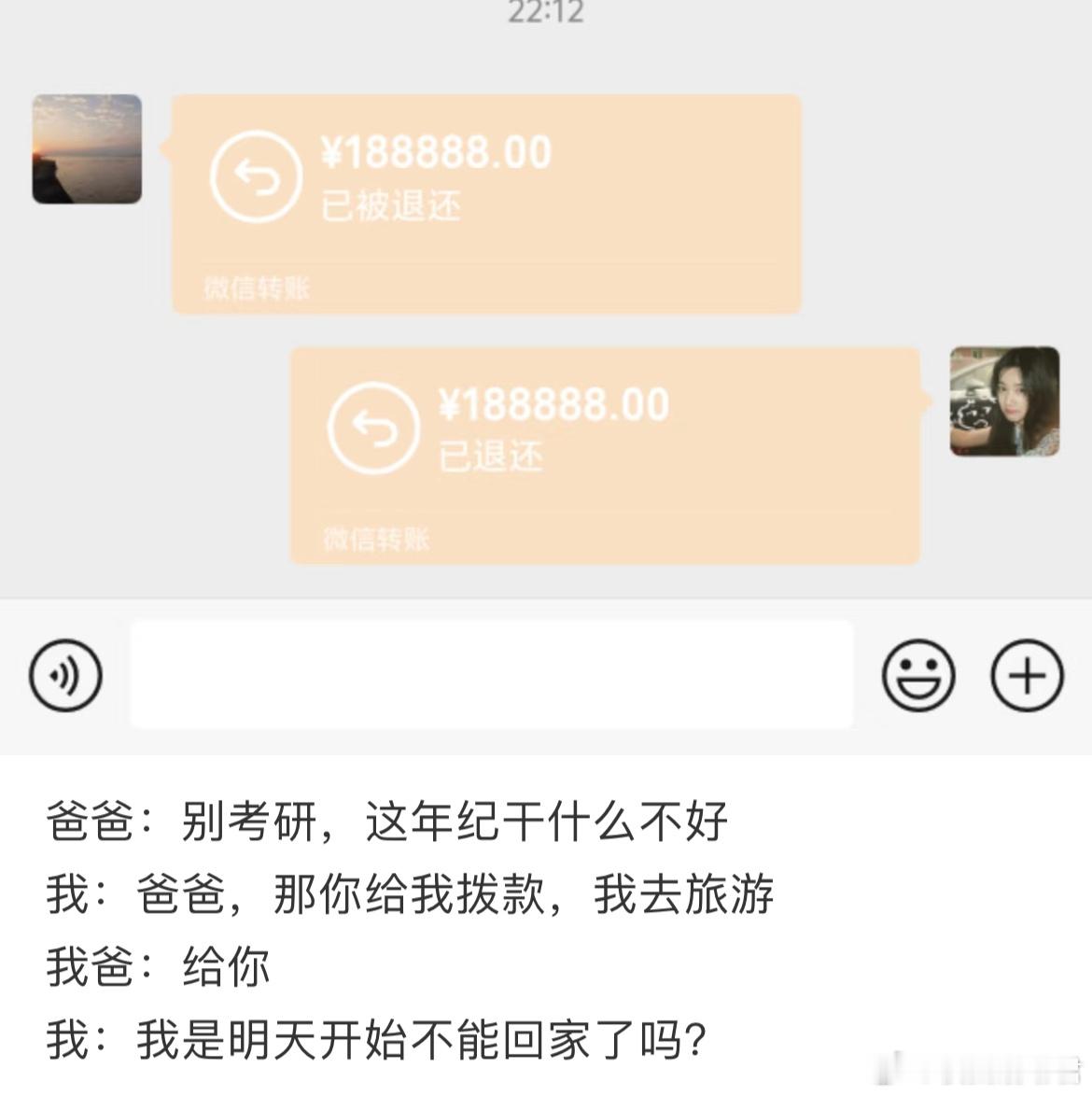Open the received ¥188888.00 transfer marked 已被退还

[486, 204]
